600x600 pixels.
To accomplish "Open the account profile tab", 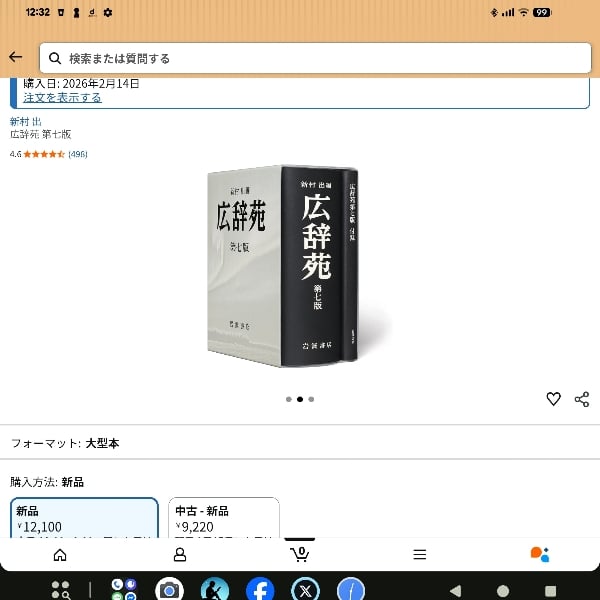I will (180, 554).
